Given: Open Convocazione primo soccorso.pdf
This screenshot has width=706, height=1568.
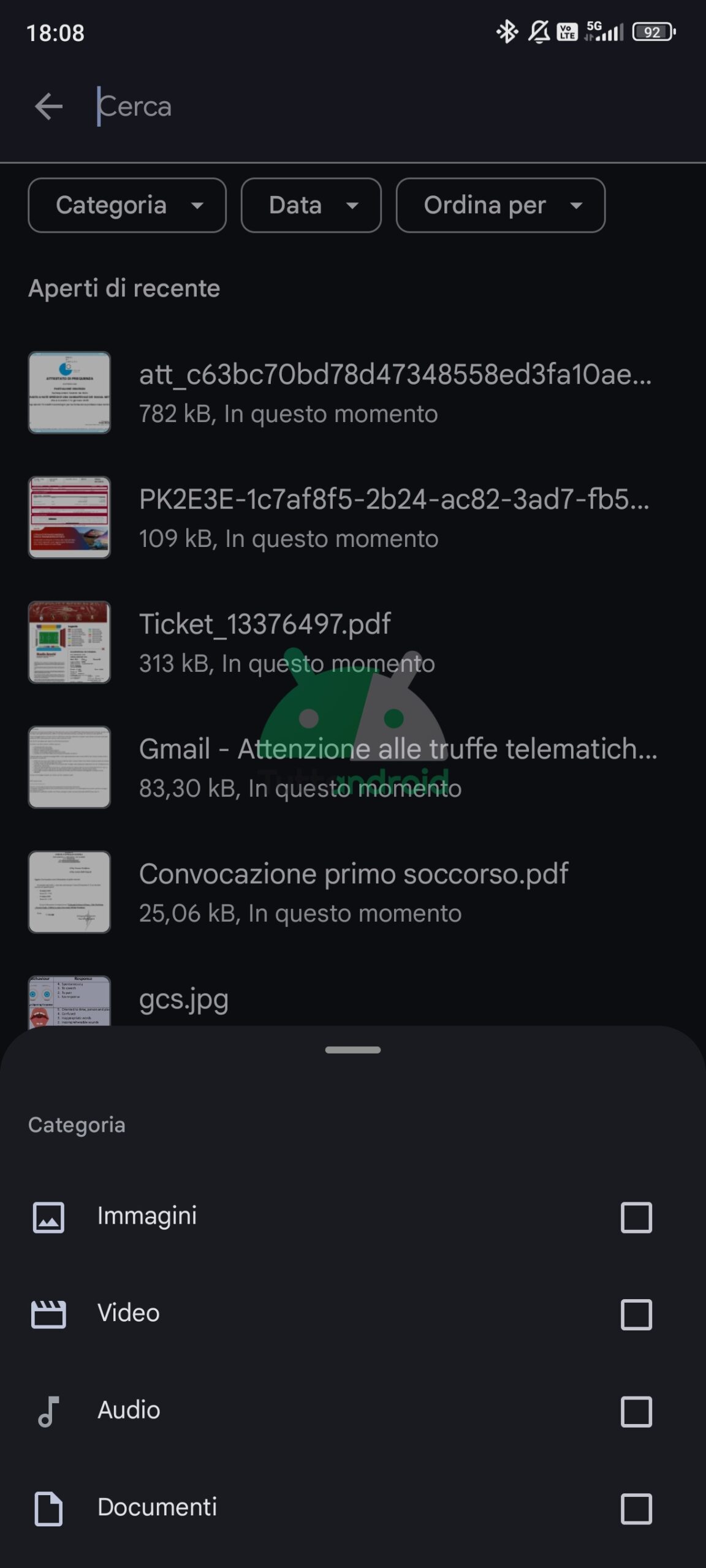Looking at the screenshot, I should [x=354, y=873].
